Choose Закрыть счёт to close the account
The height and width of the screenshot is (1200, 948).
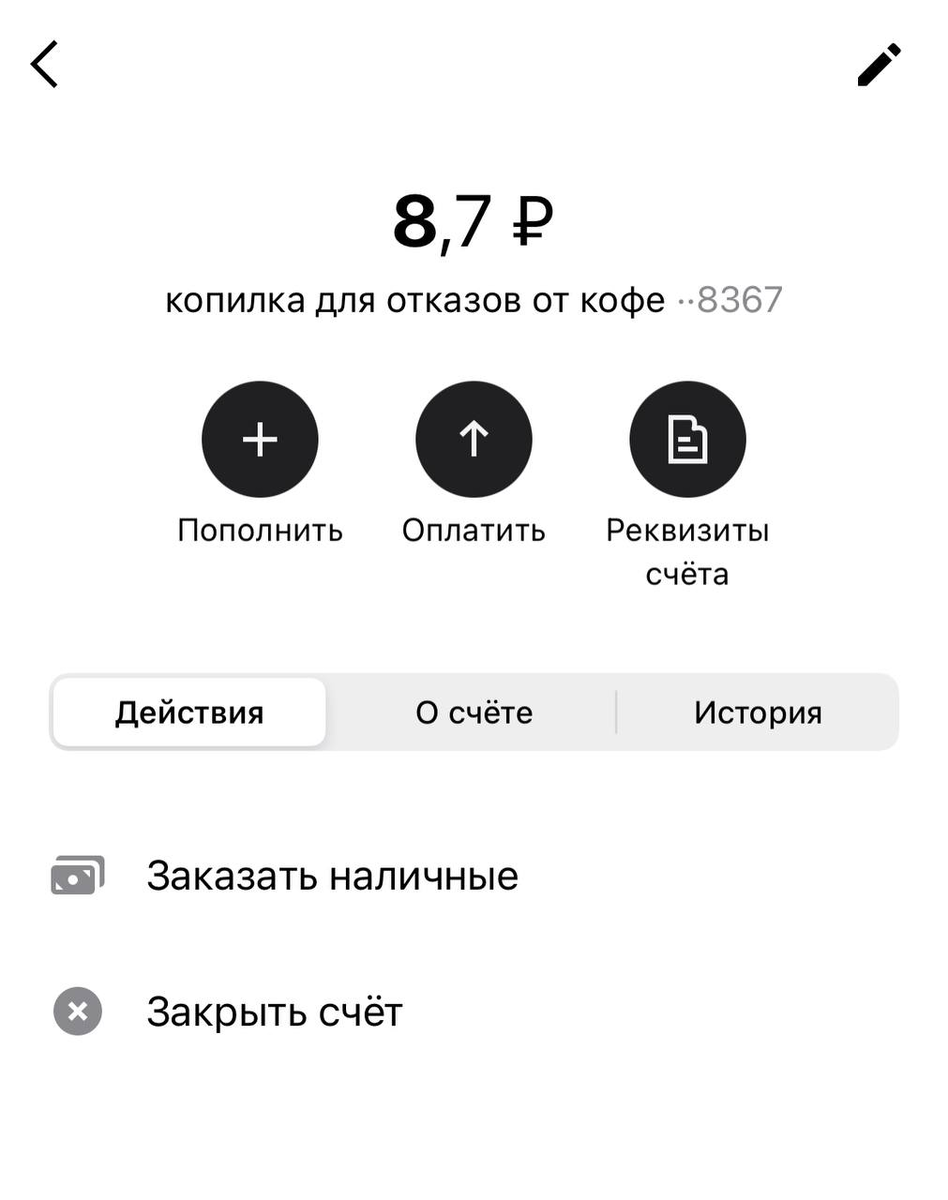274,1010
